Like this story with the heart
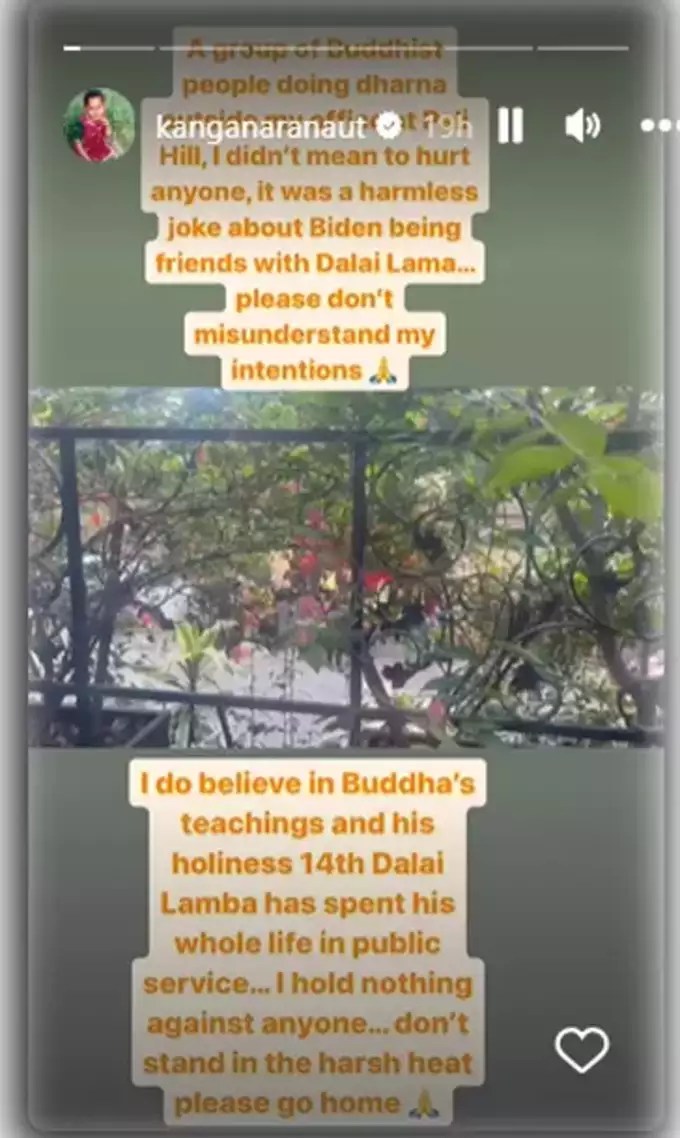The width and height of the screenshot is (680, 1138). (581, 1049)
